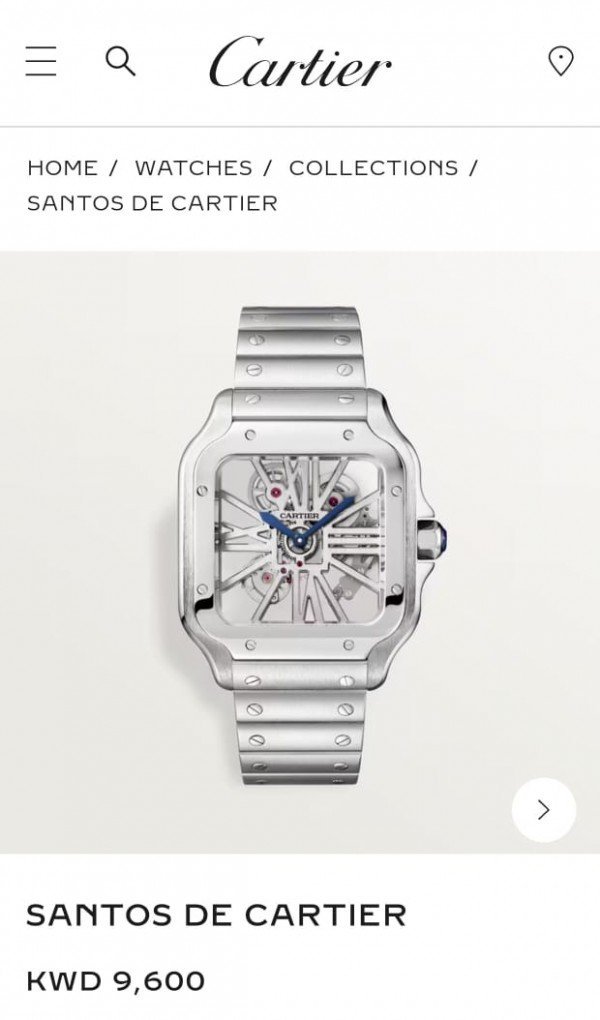Screen dimensions: 600x1020
Task: Go to HOME in the breadcrumb
Action: click(62, 168)
